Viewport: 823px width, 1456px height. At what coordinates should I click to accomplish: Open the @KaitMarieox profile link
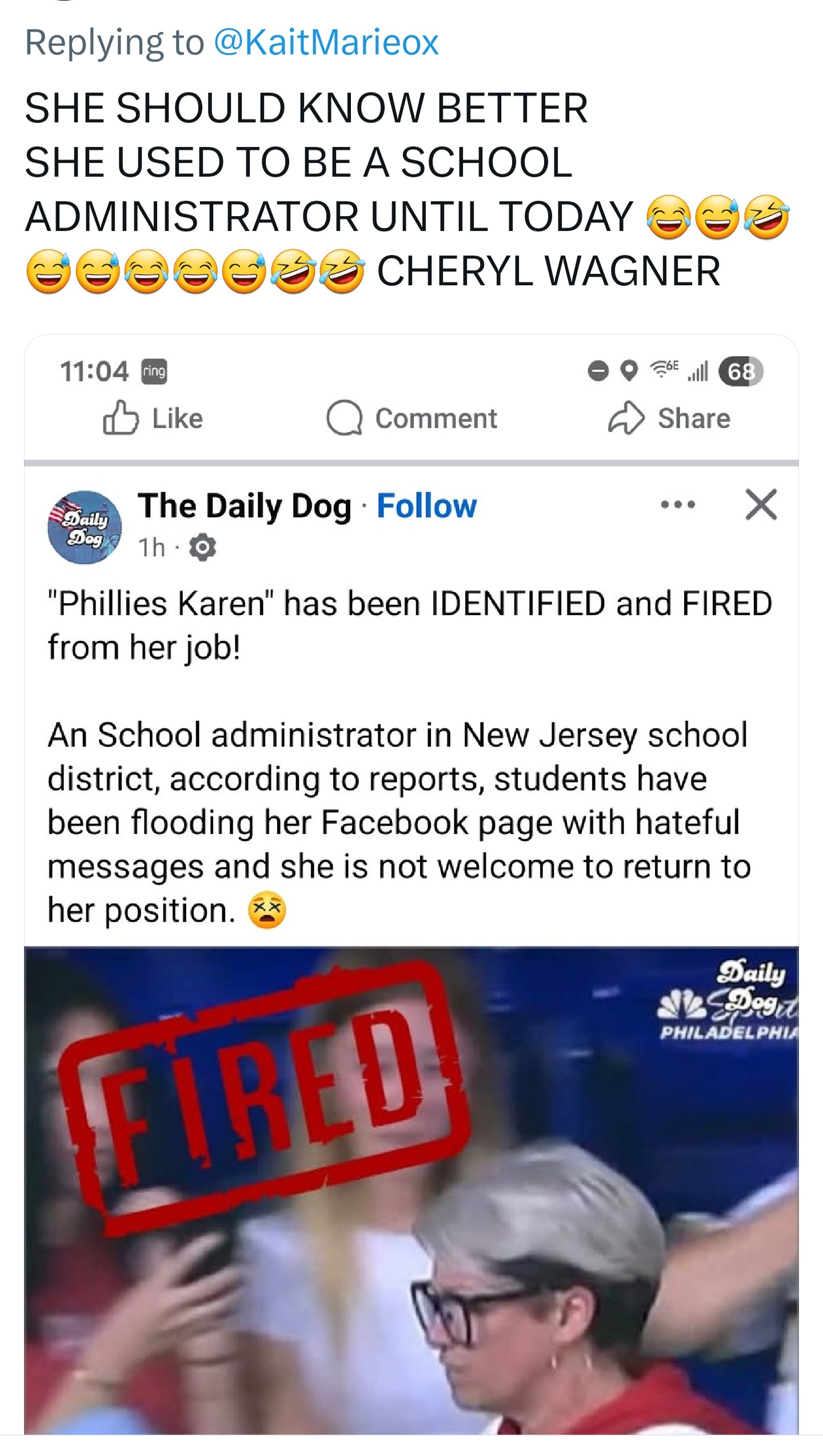point(326,42)
